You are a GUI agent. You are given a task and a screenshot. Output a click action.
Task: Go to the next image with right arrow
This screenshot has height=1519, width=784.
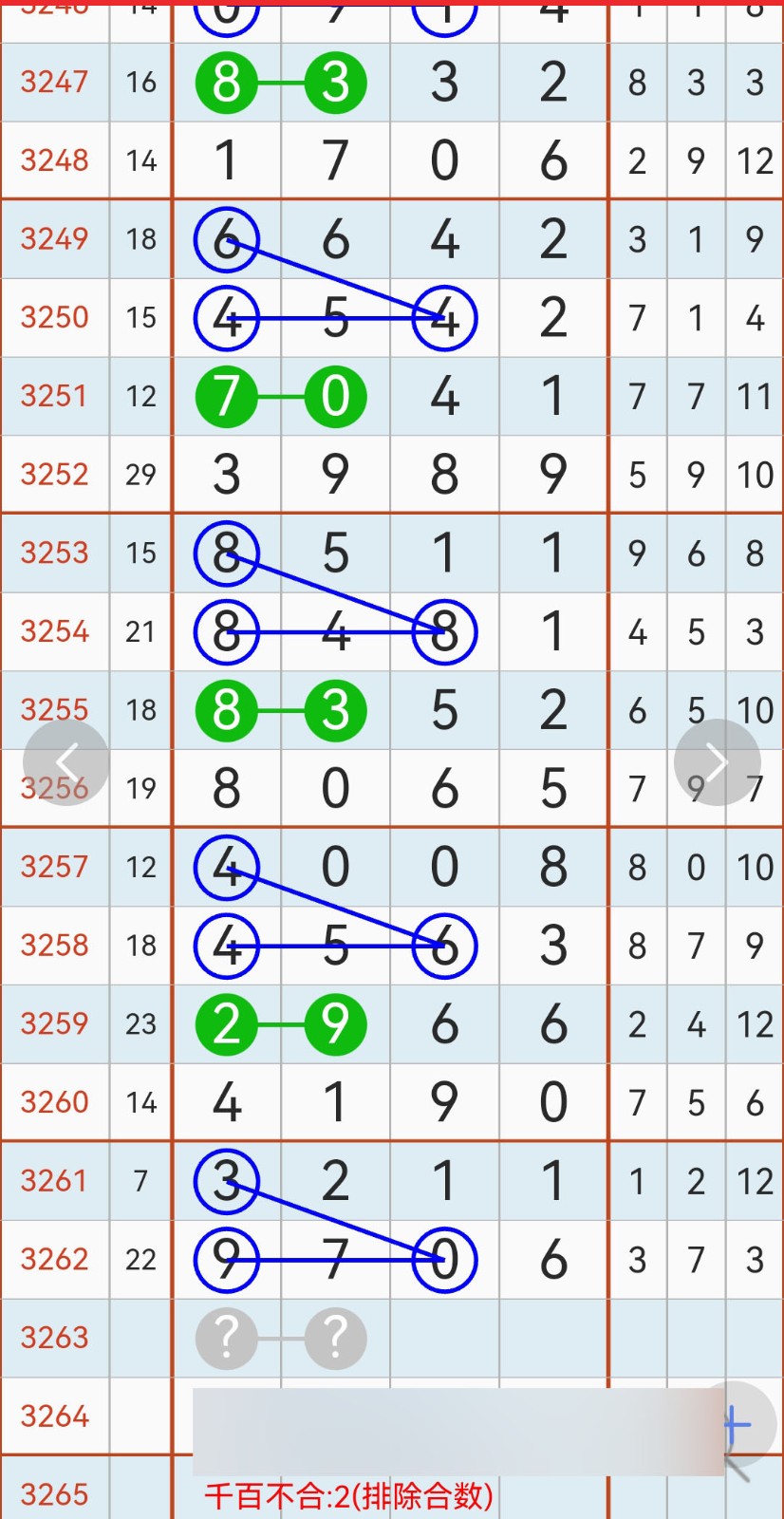717,762
